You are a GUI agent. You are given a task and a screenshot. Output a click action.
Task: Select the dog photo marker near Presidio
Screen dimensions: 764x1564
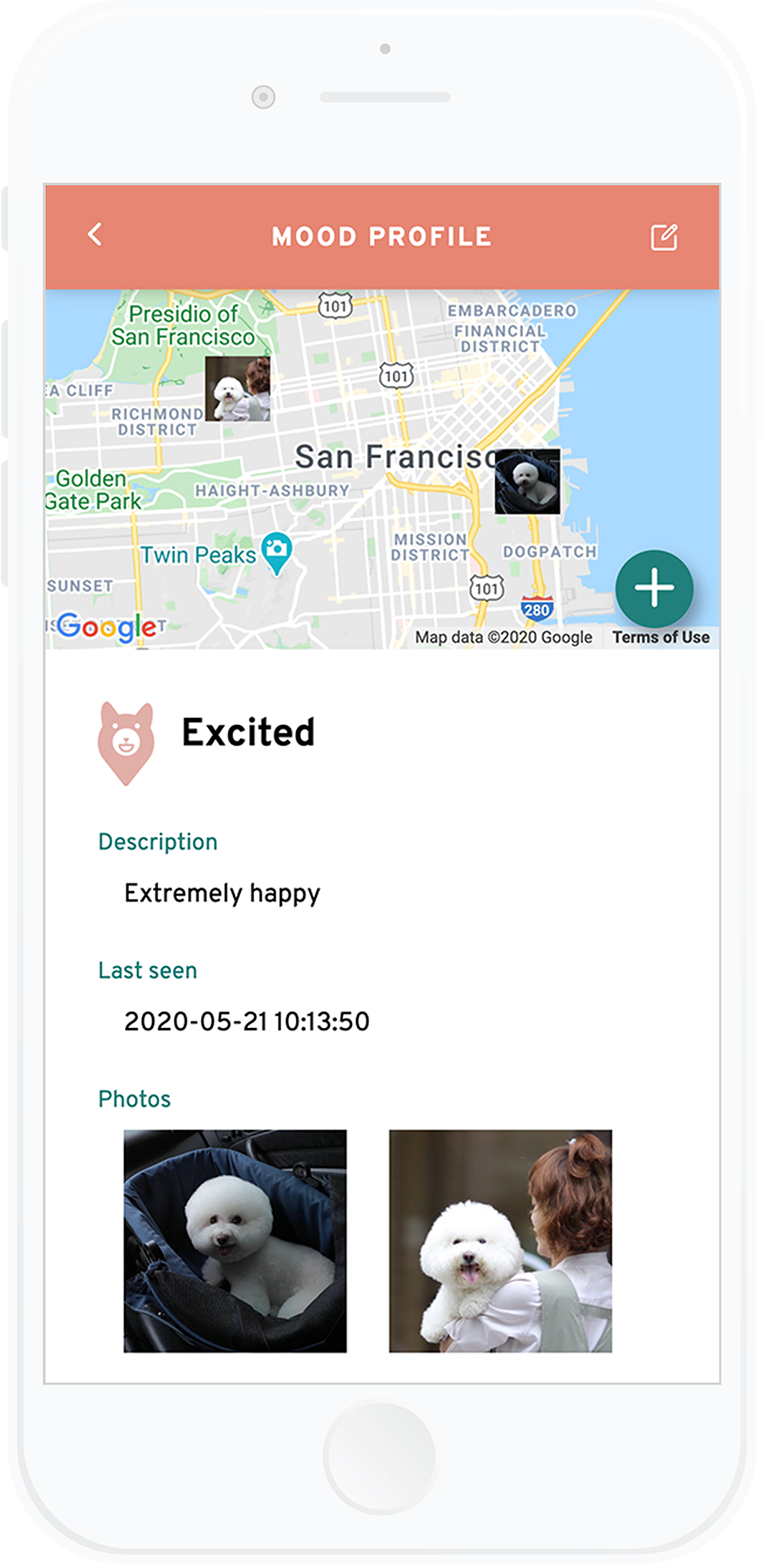(x=237, y=388)
